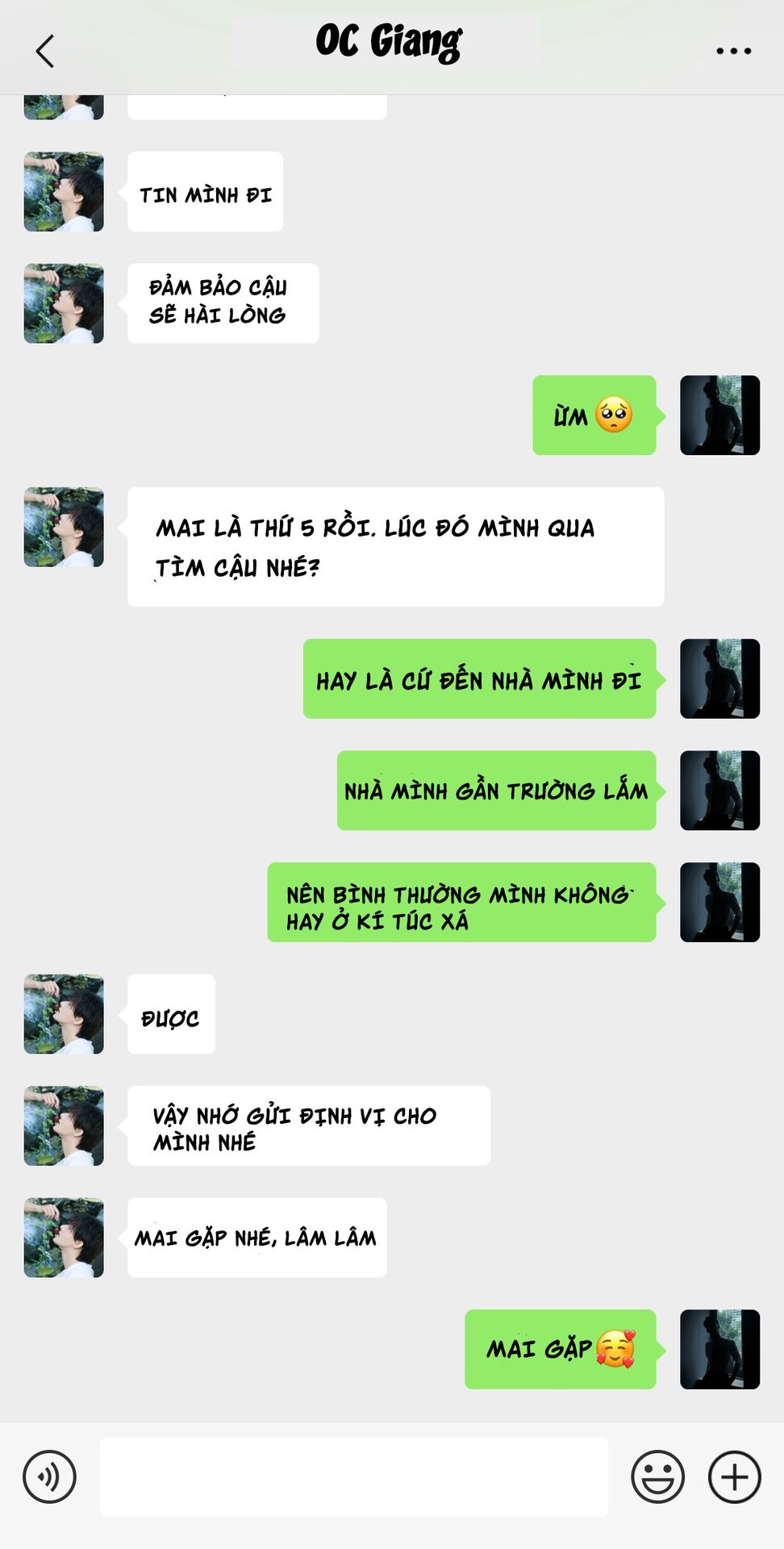
Task: Open the emoji sticker picker
Action: pyautogui.click(x=657, y=1477)
